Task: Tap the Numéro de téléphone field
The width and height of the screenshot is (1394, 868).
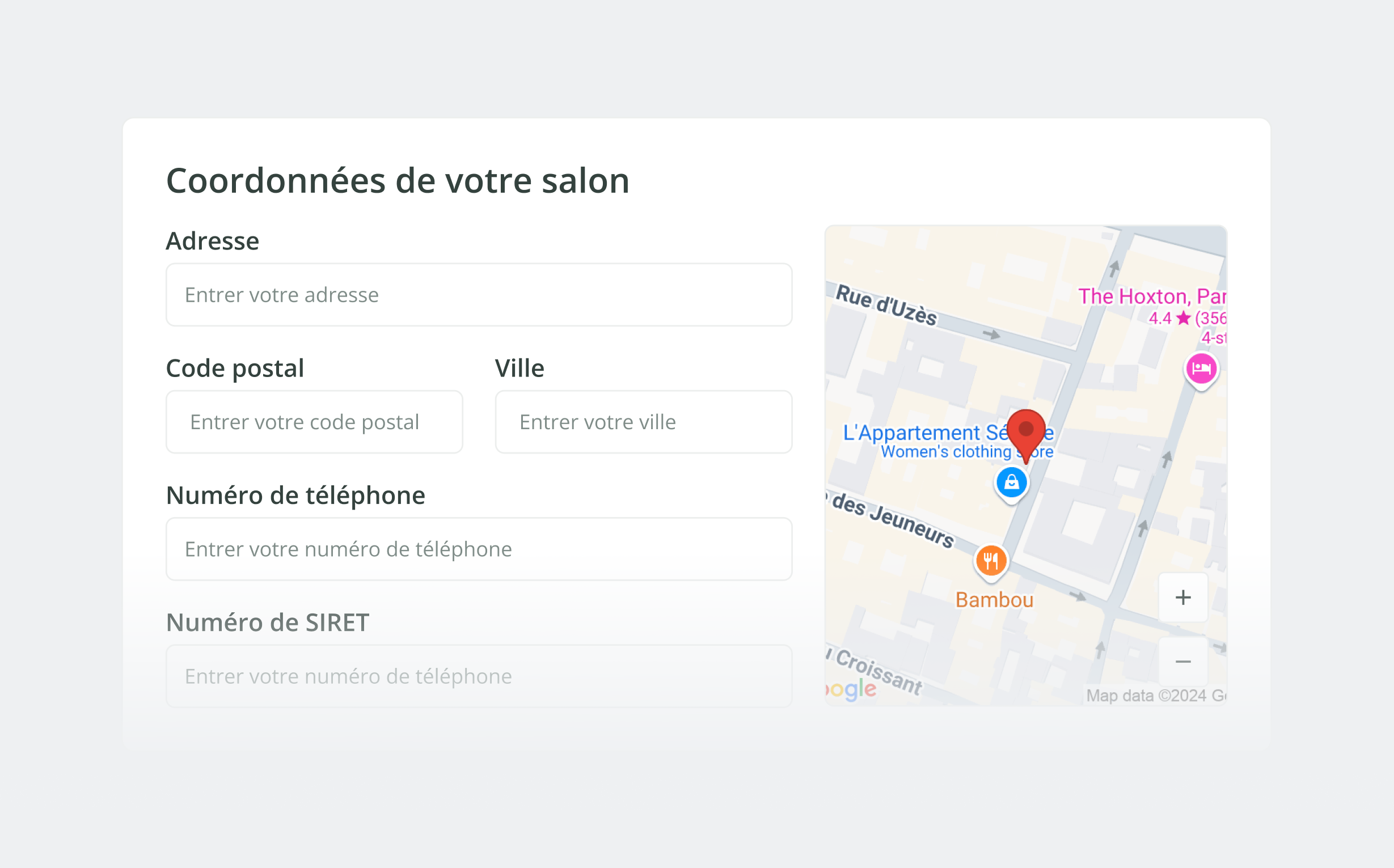Action: (478, 549)
